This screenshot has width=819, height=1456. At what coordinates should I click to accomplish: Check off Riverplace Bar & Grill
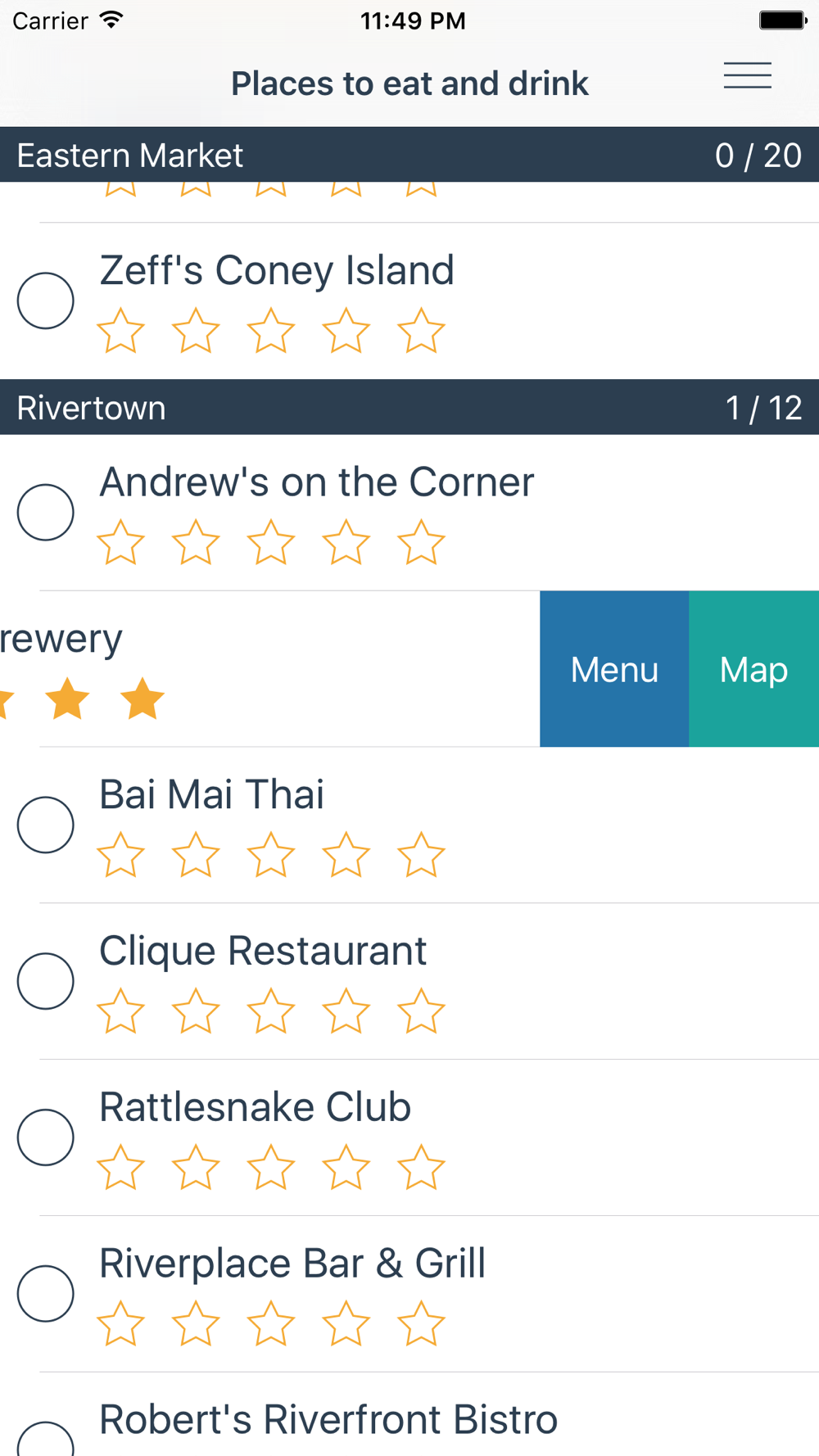click(x=46, y=1294)
